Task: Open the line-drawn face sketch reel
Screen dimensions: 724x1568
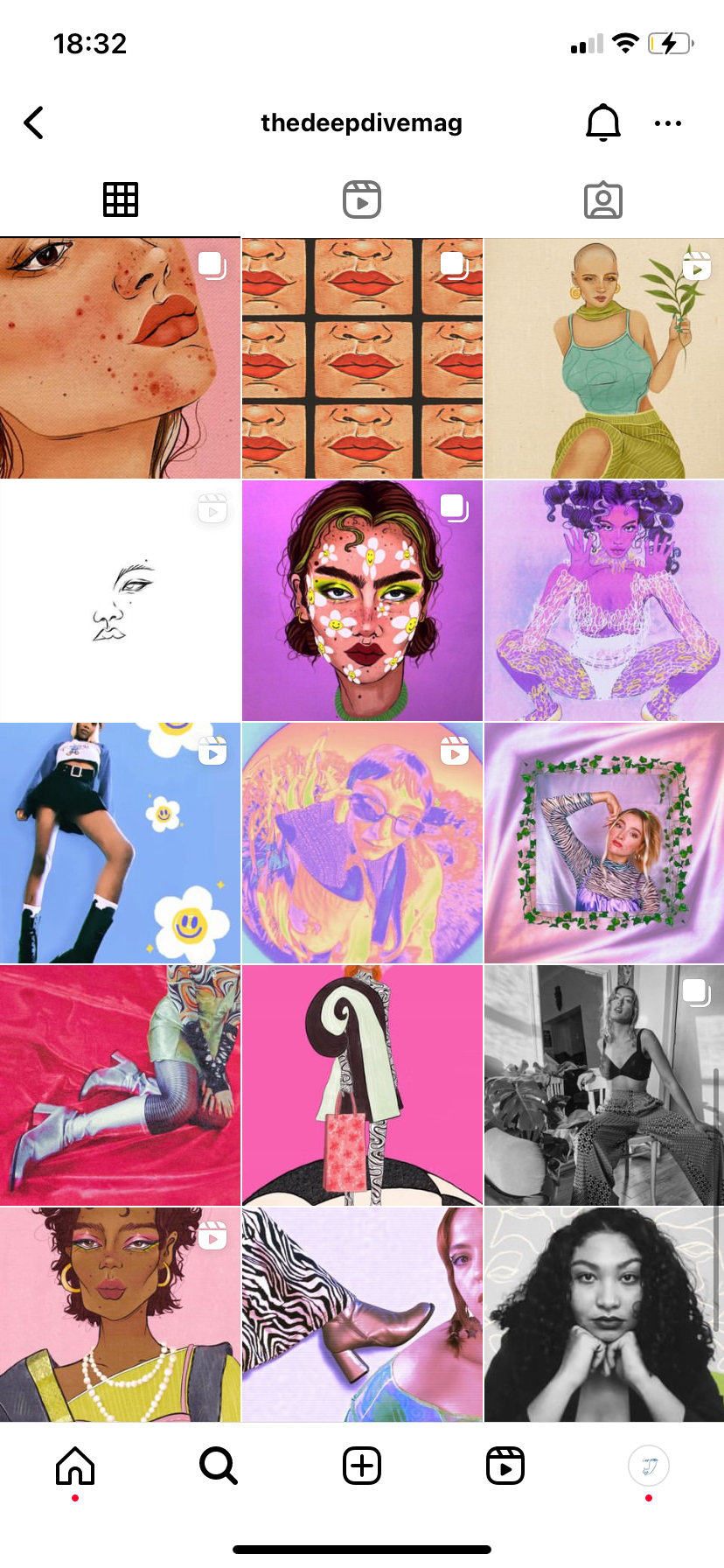Action: pos(120,601)
